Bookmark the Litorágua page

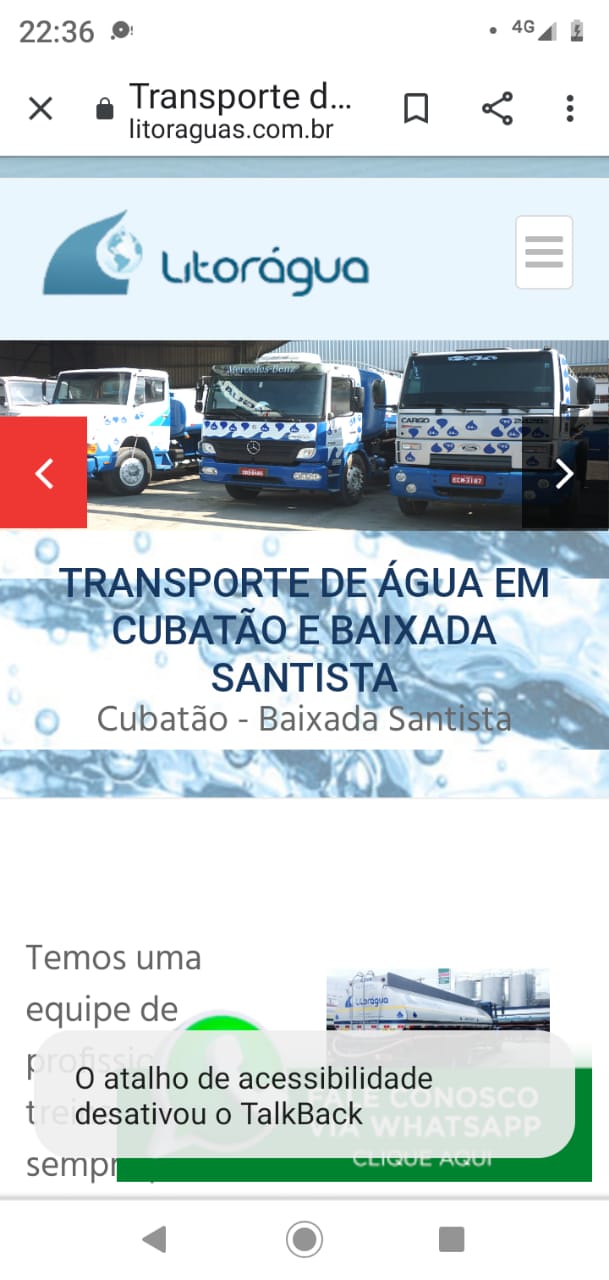[416, 108]
